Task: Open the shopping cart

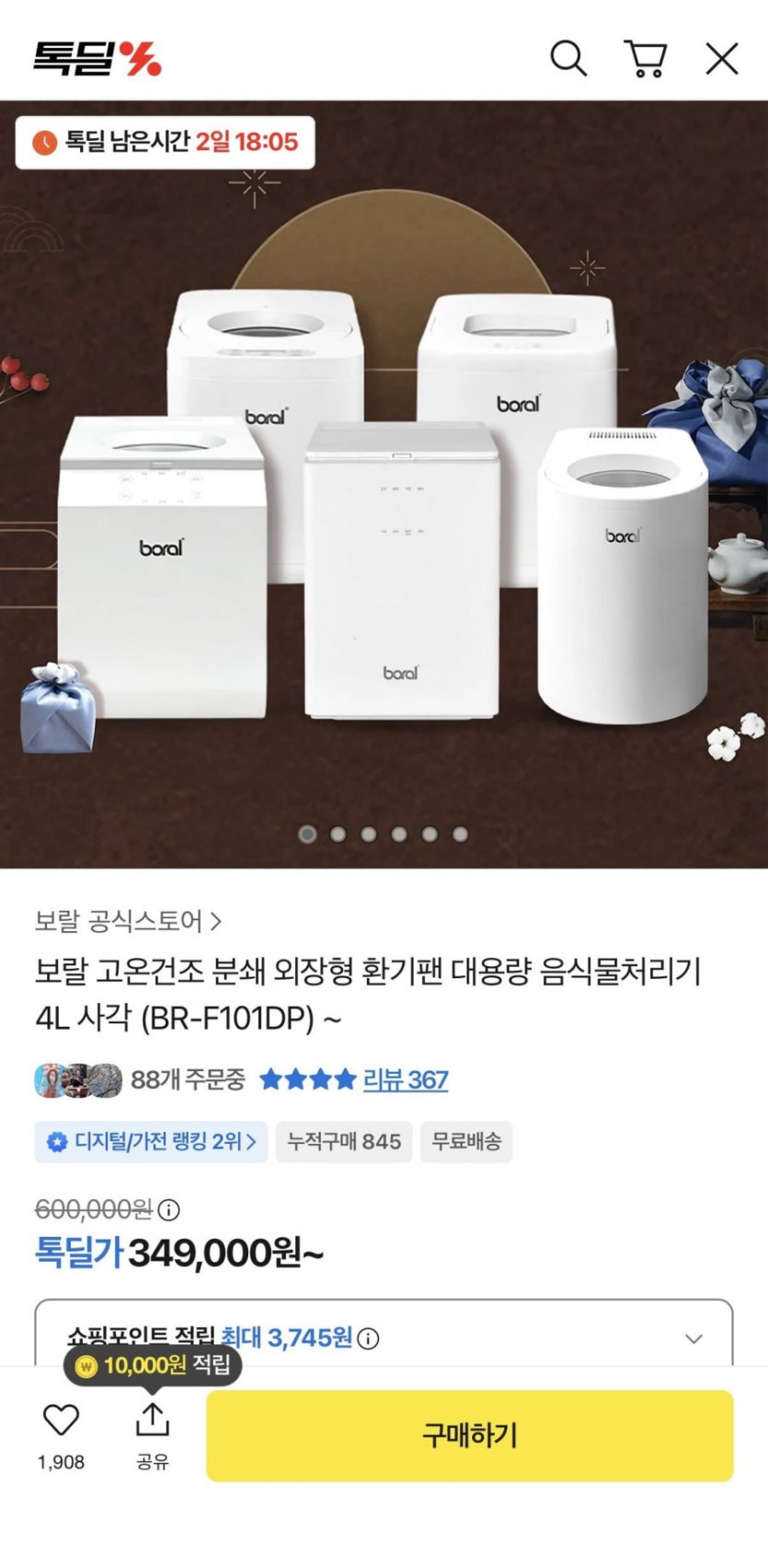Action: [646, 59]
